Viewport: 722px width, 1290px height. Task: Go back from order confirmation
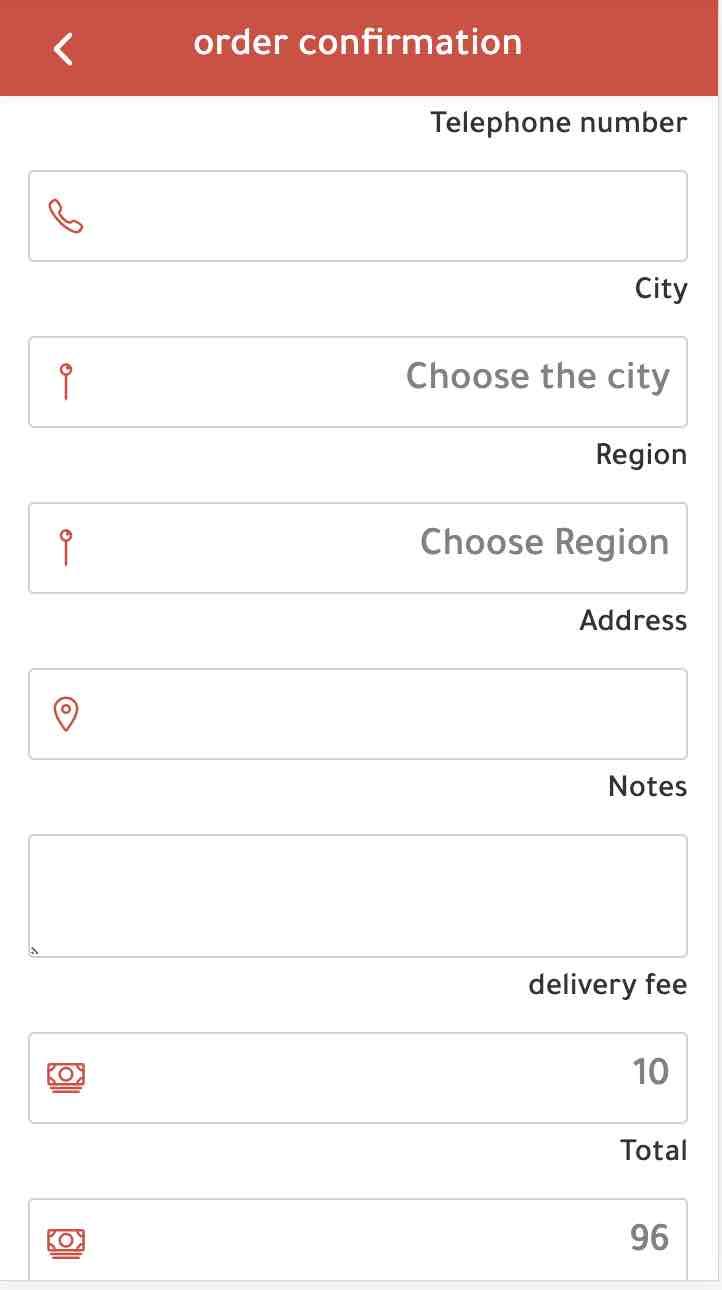[x=64, y=47]
